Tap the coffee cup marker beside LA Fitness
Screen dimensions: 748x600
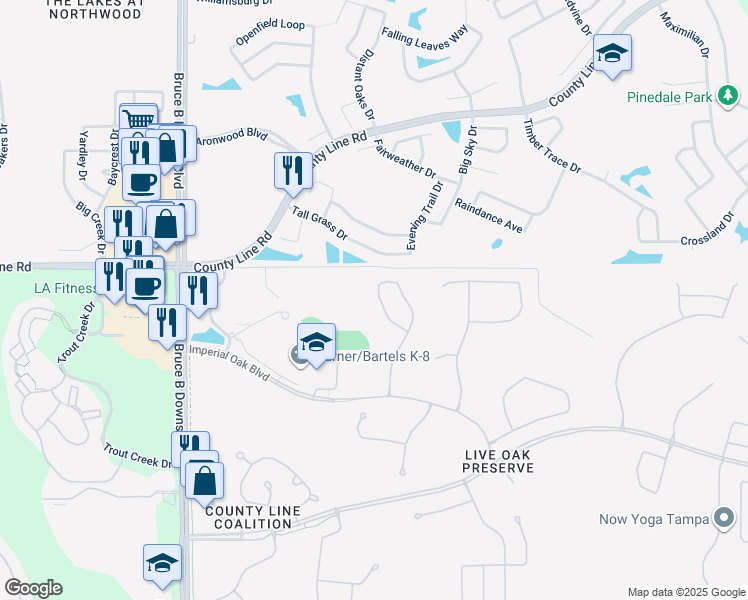pyautogui.click(x=145, y=287)
